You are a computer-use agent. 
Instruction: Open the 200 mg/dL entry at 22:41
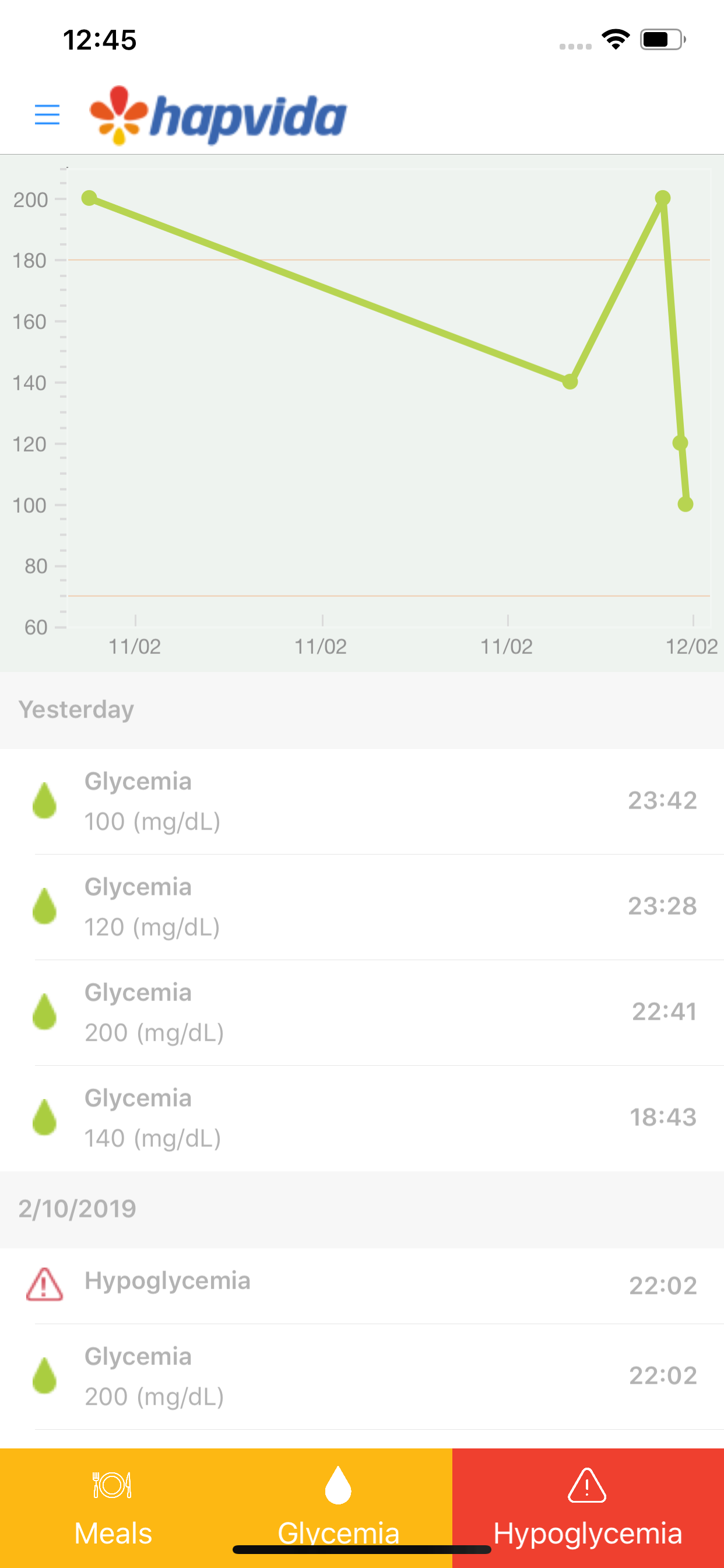361,1012
